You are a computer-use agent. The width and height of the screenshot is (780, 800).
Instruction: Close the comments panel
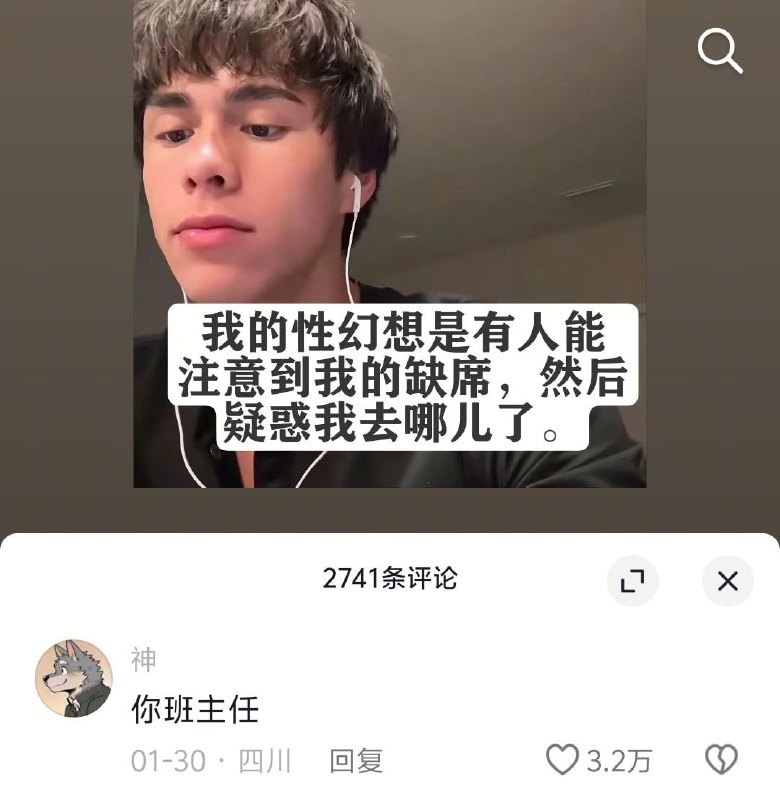click(727, 581)
